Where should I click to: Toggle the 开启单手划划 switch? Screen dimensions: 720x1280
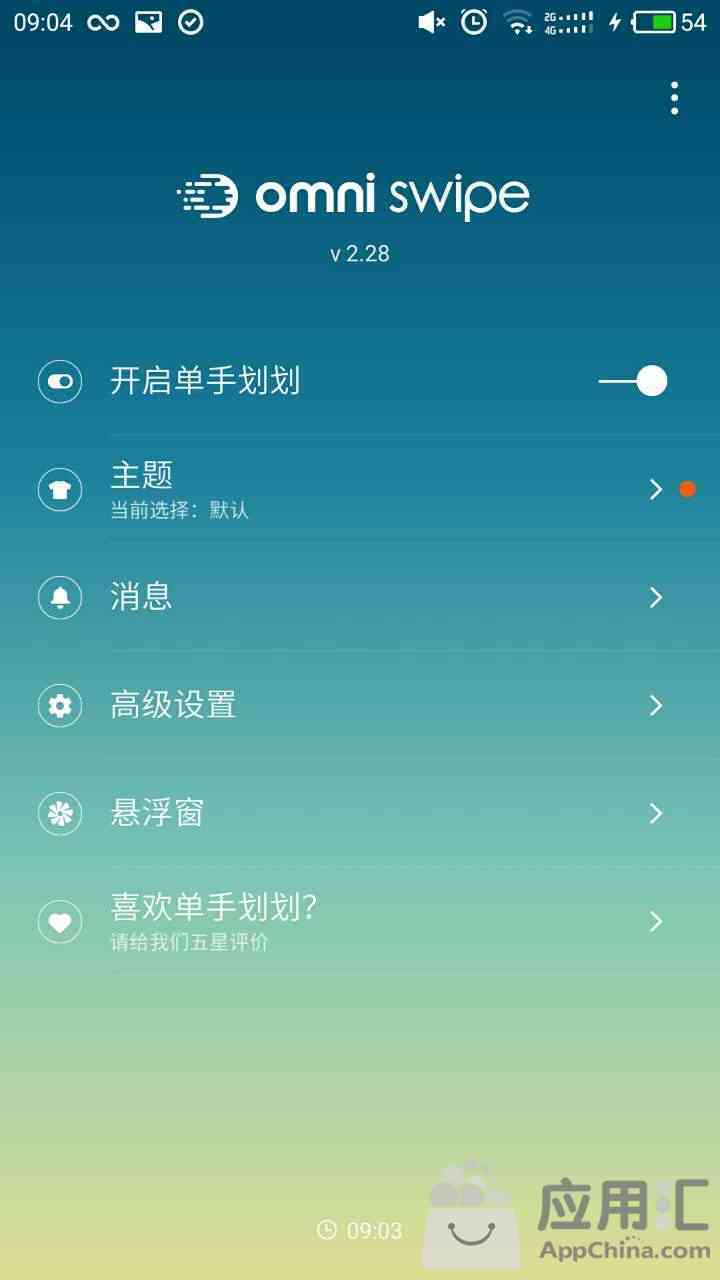(x=633, y=381)
